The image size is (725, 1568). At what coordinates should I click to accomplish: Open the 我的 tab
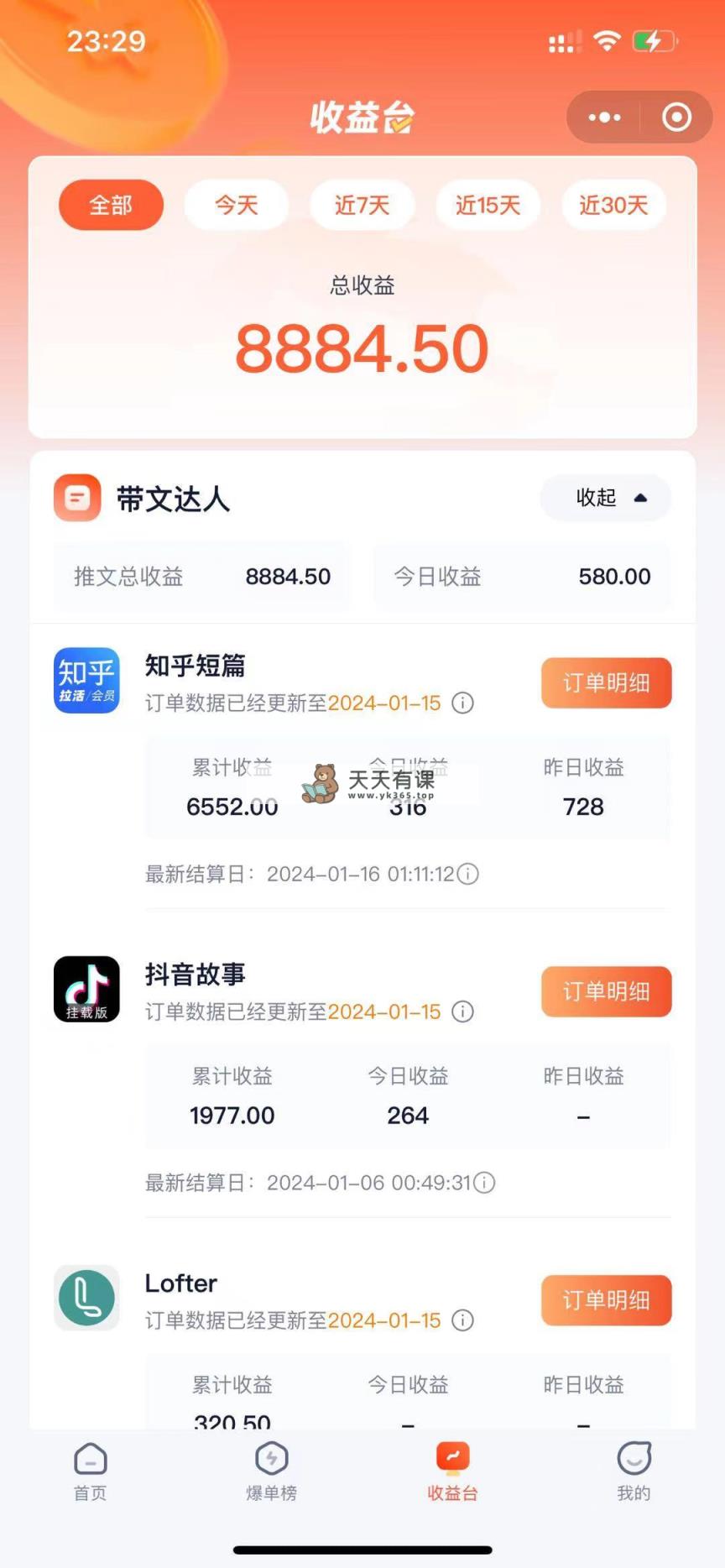click(634, 1471)
